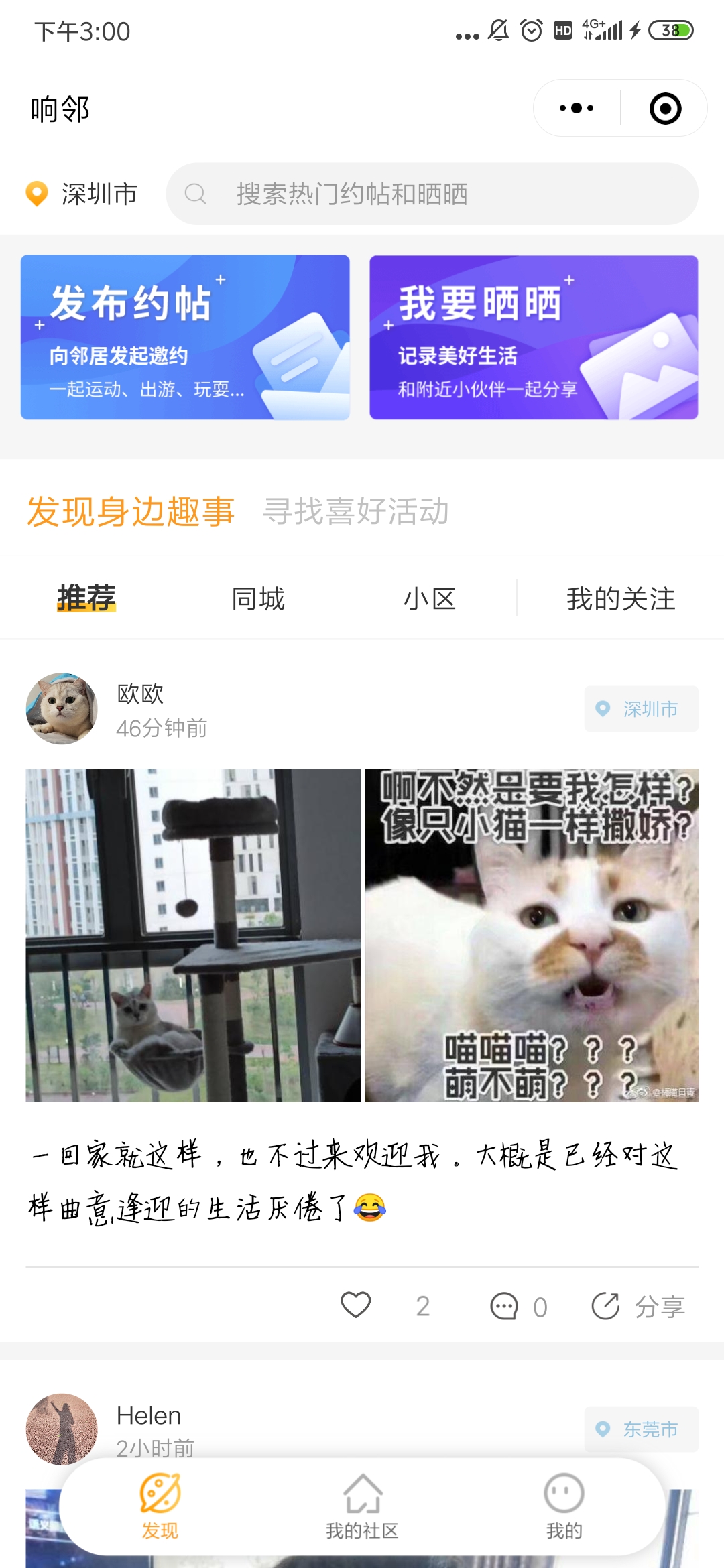Open the 发布约帖 card
724x1568 pixels.
tap(185, 337)
